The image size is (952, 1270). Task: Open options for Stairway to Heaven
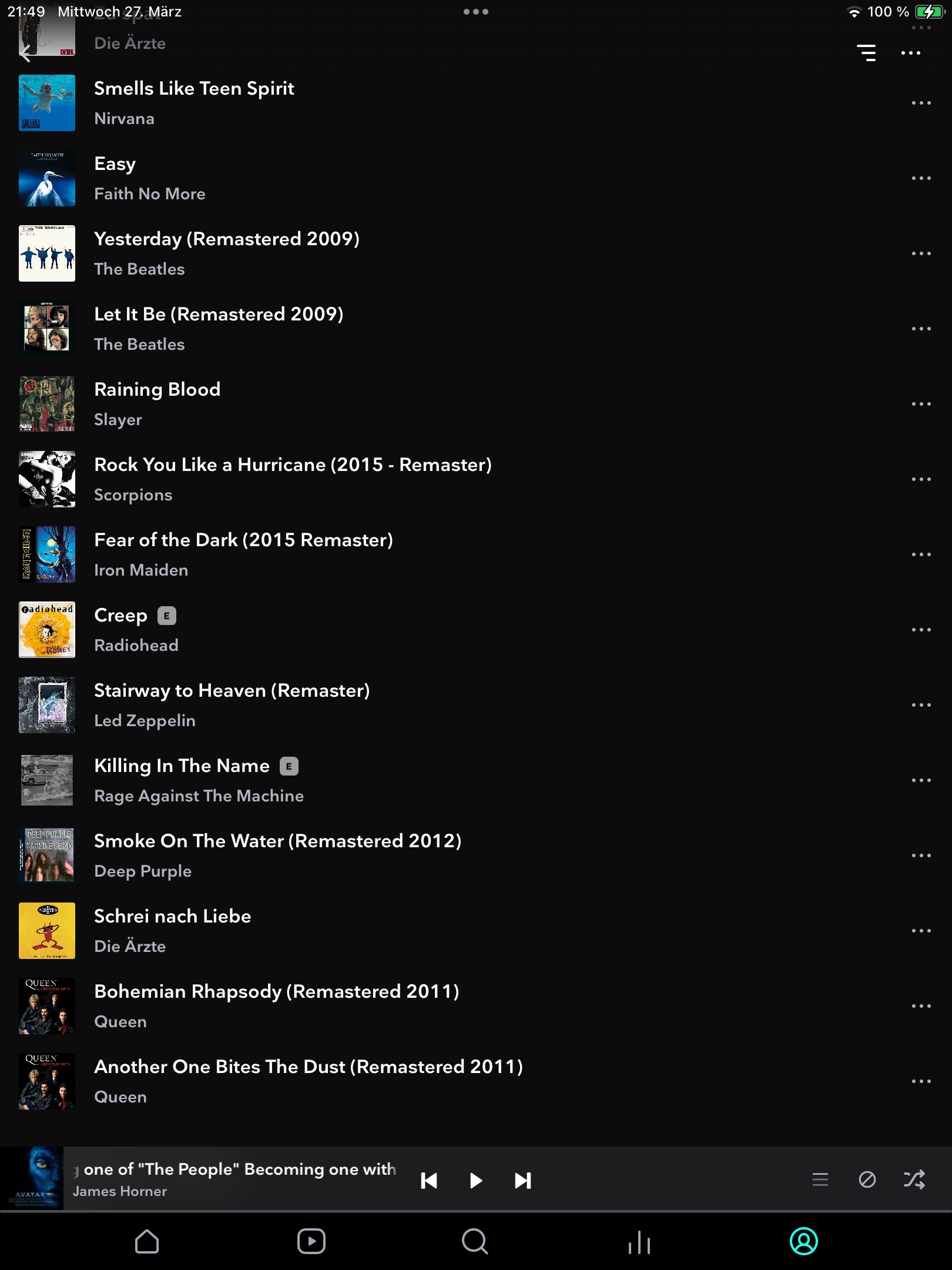pyautogui.click(x=920, y=705)
